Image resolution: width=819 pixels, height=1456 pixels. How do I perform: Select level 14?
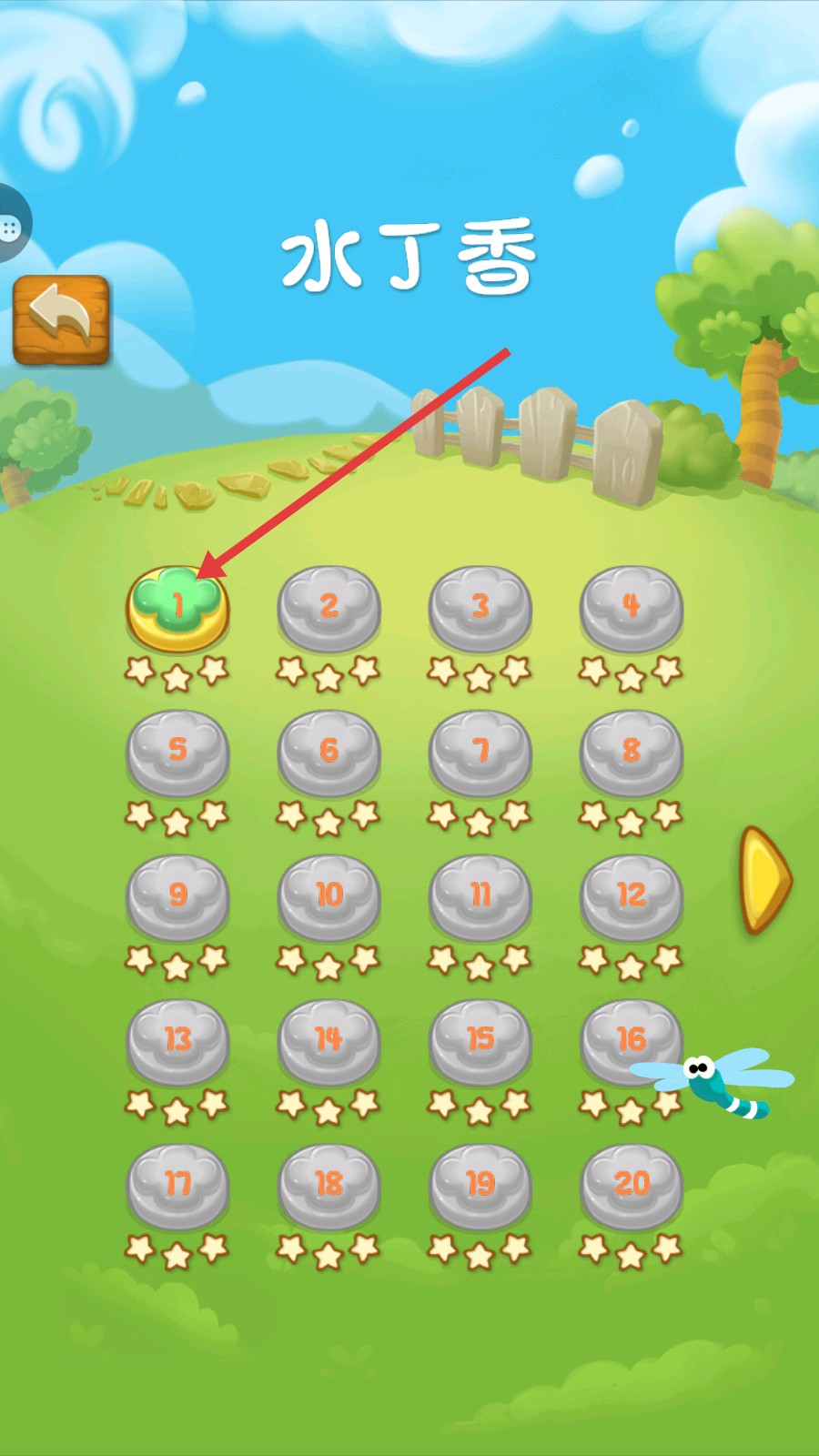pos(329,1039)
